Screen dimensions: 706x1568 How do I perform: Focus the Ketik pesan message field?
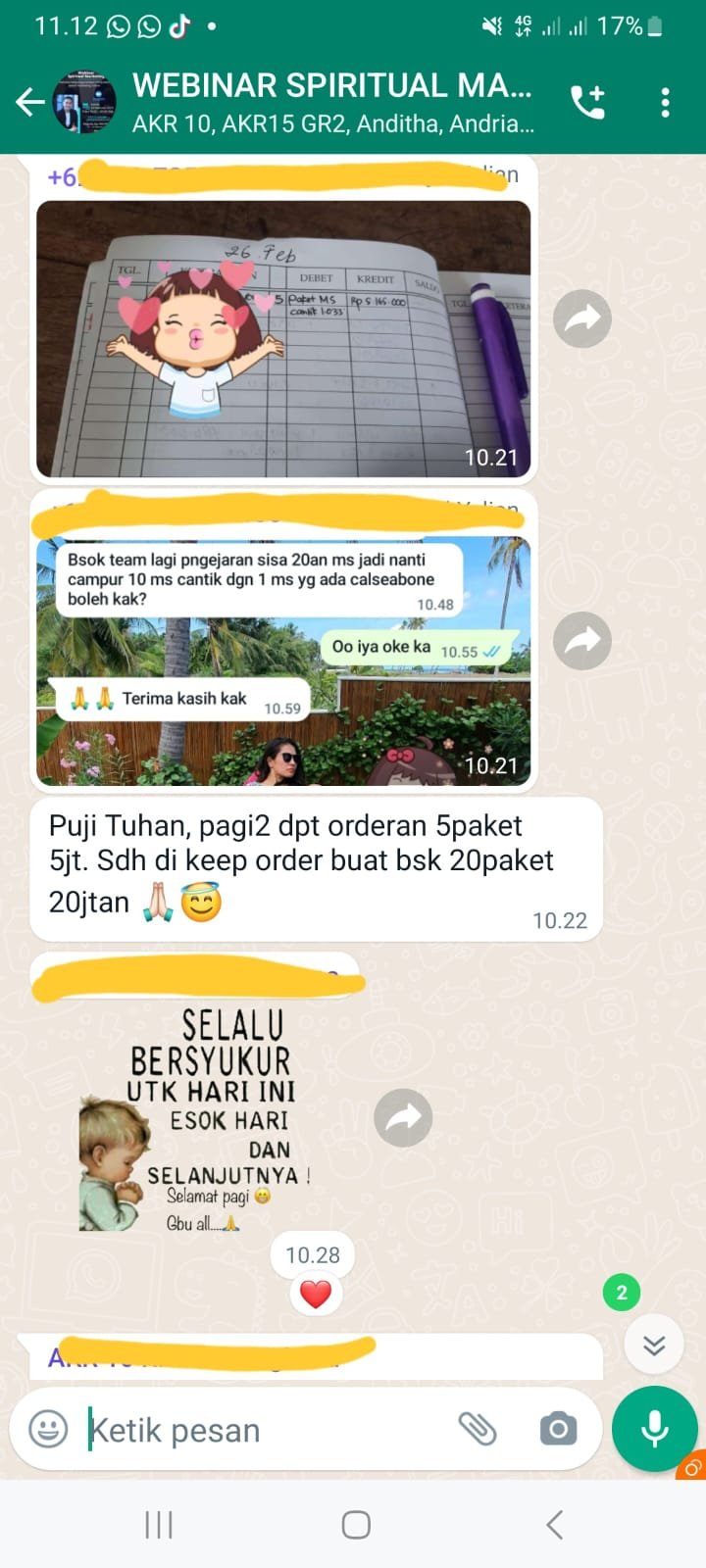click(x=265, y=1431)
